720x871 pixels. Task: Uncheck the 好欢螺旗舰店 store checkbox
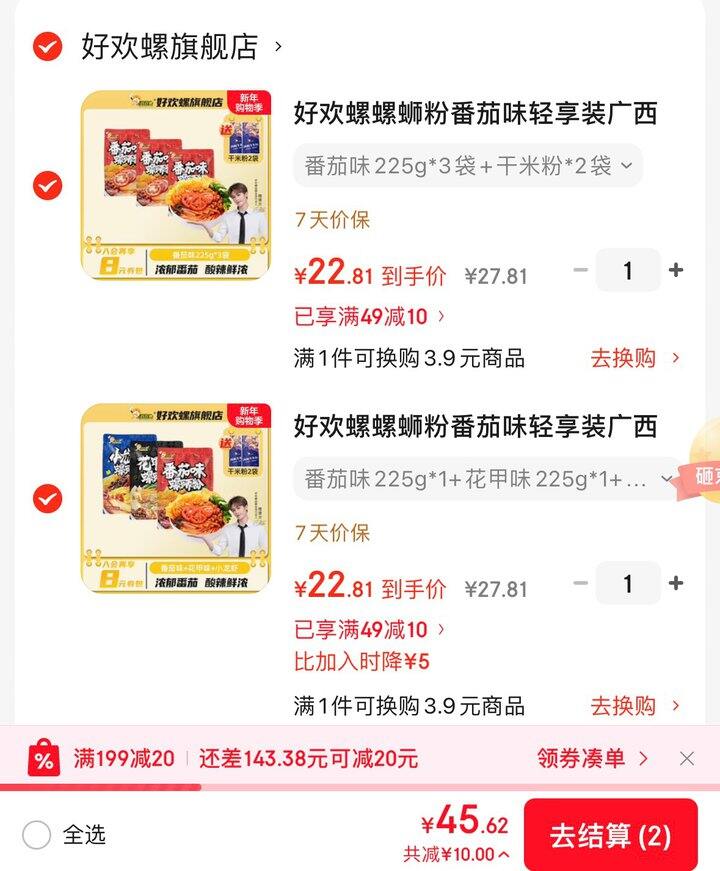46,46
